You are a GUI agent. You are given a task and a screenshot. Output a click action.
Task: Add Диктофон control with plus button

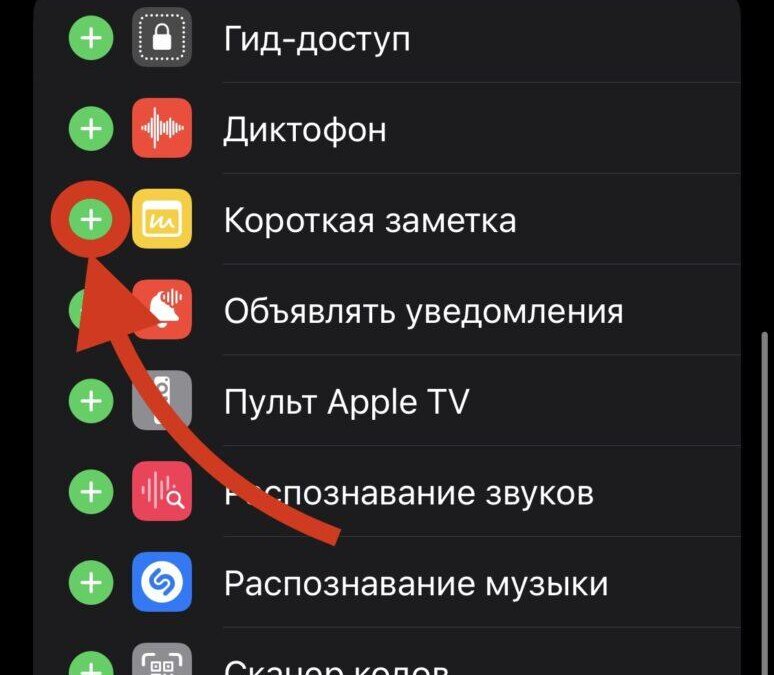pos(90,130)
